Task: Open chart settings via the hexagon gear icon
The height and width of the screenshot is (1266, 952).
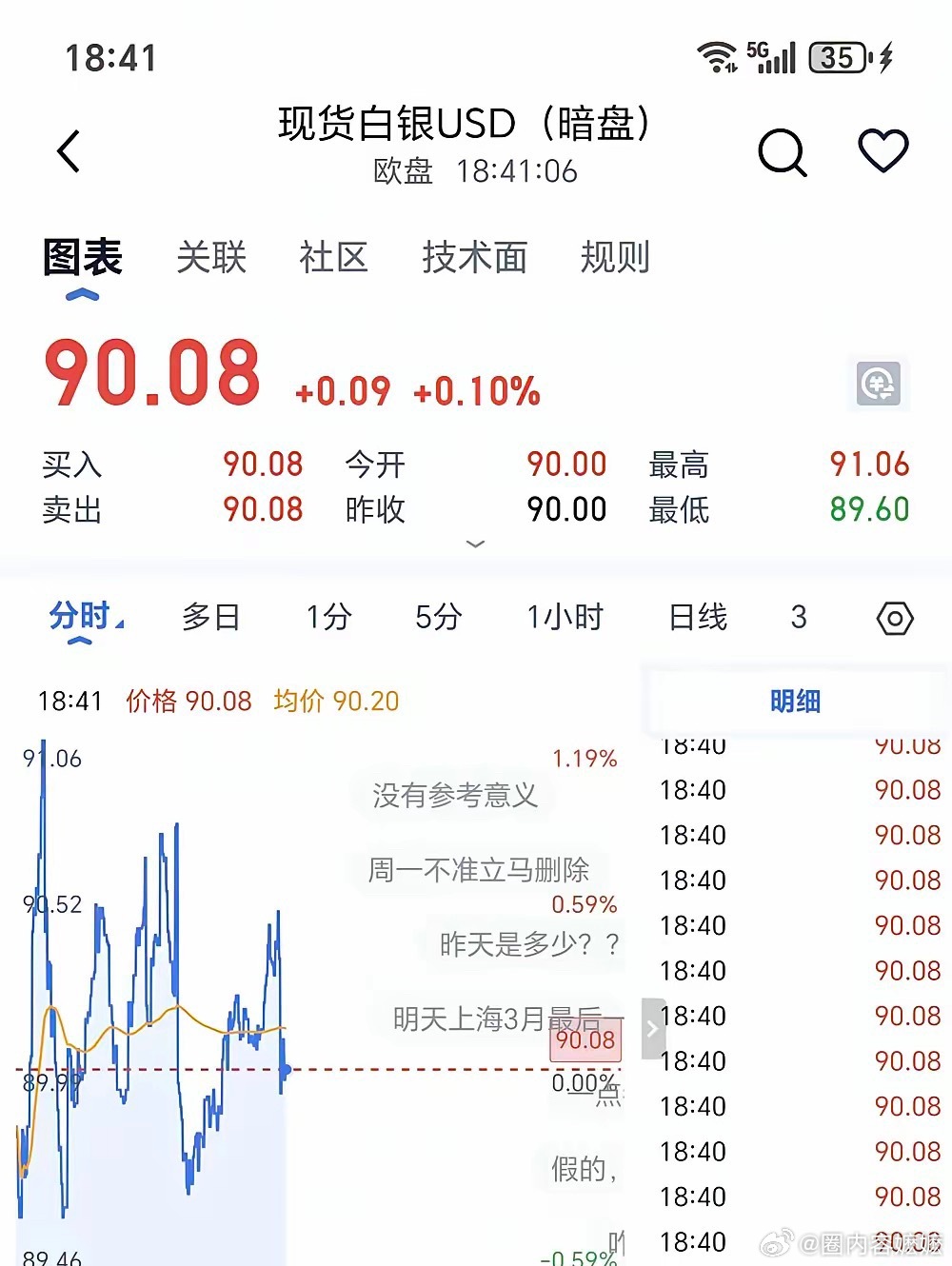Action: point(896,618)
